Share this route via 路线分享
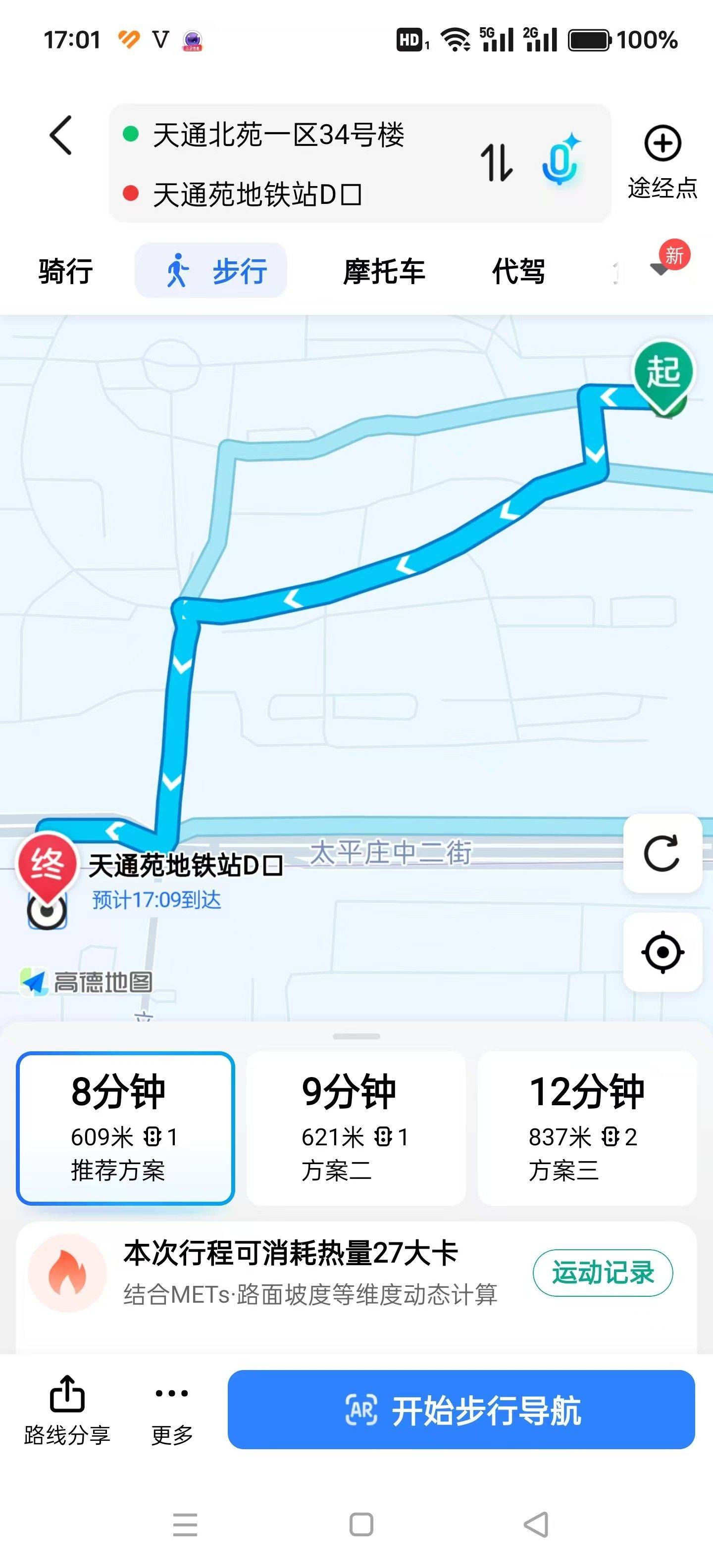Viewport: 713px width, 1568px height. click(x=67, y=1410)
